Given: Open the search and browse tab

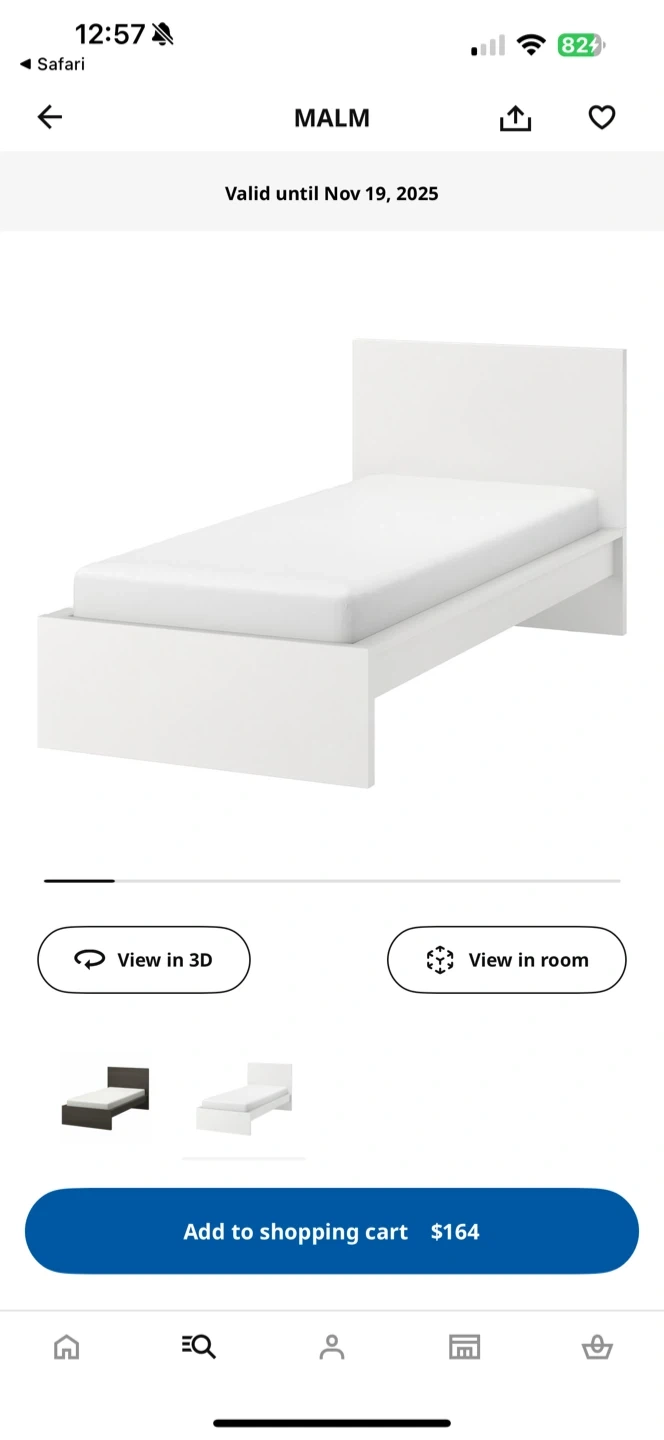Looking at the screenshot, I should coord(199,1347).
